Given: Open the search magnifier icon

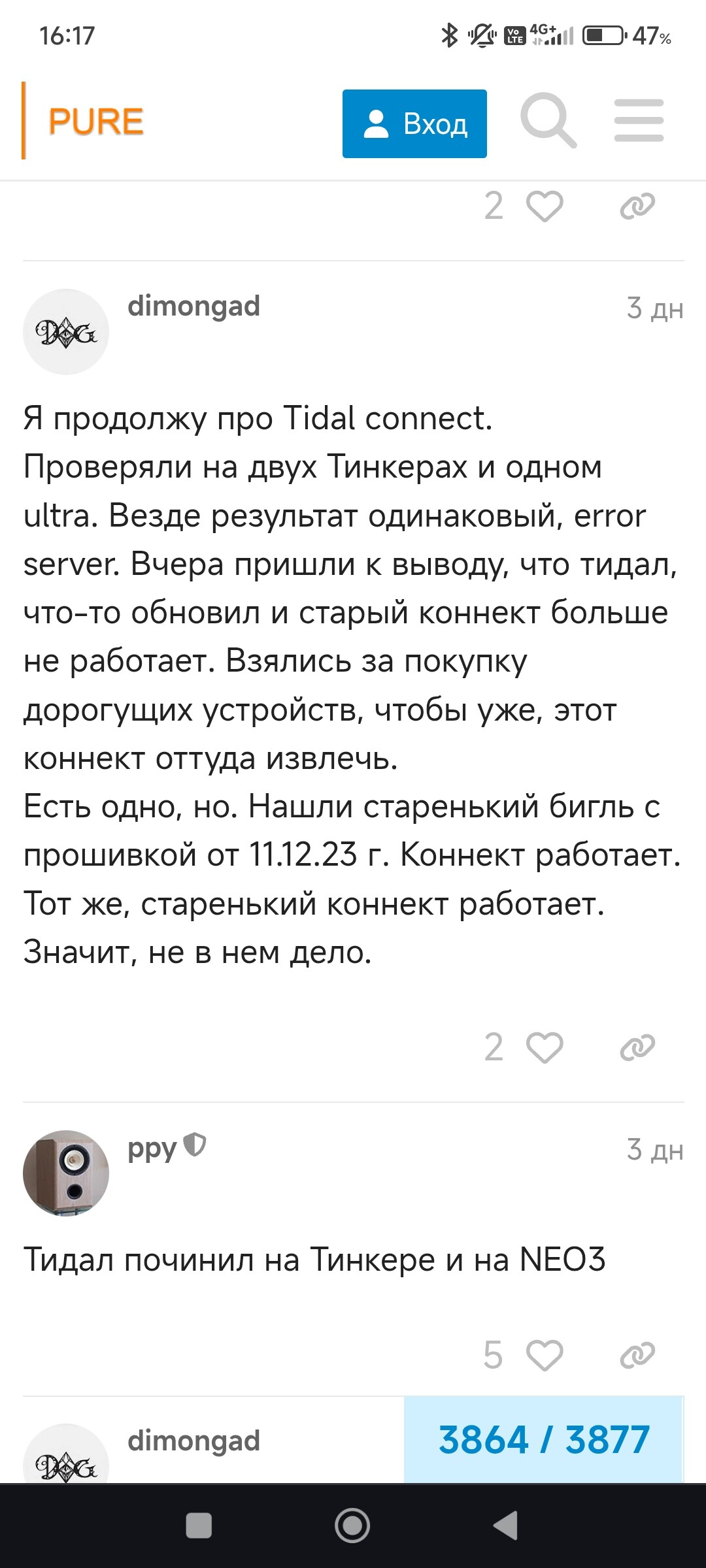Looking at the screenshot, I should pyautogui.click(x=548, y=121).
